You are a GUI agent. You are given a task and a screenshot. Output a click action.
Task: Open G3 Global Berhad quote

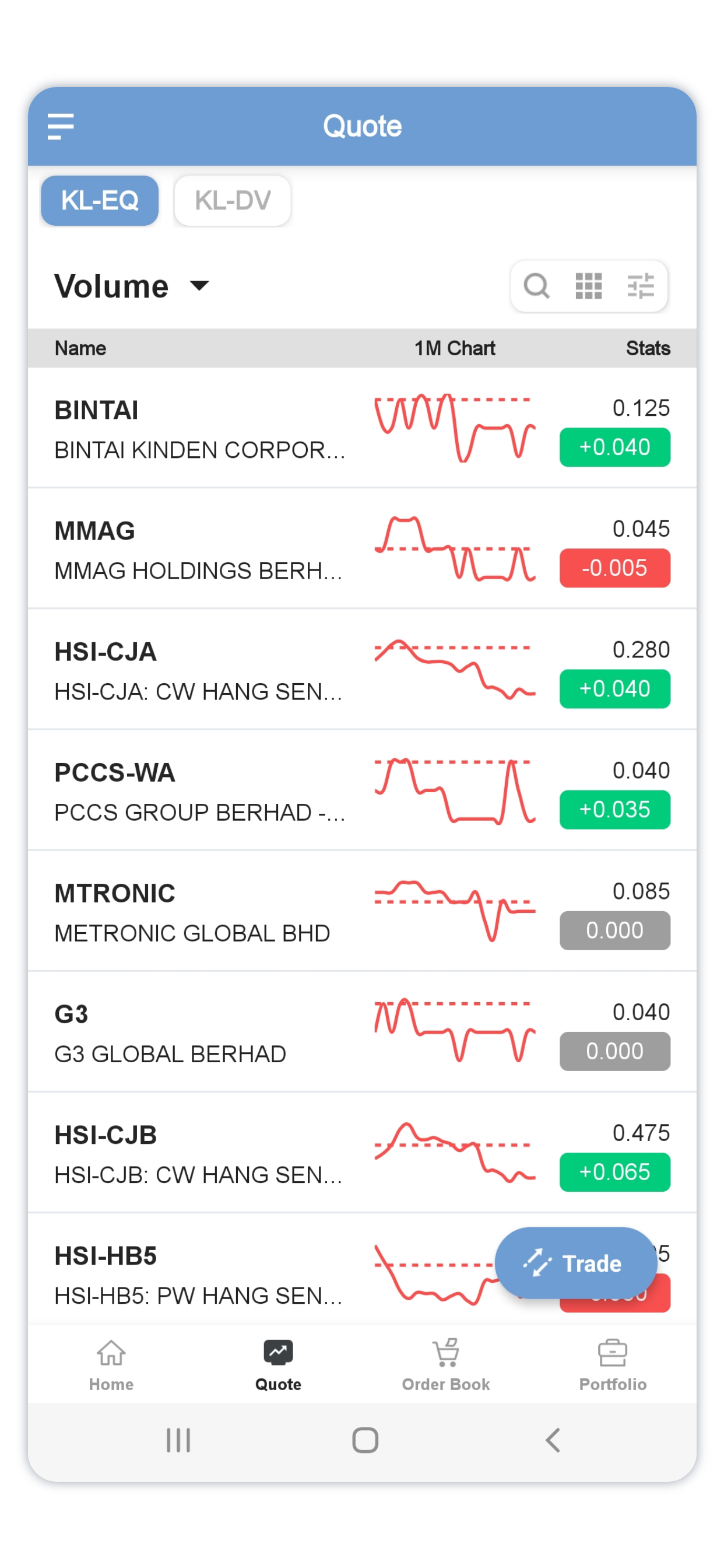click(362, 1032)
